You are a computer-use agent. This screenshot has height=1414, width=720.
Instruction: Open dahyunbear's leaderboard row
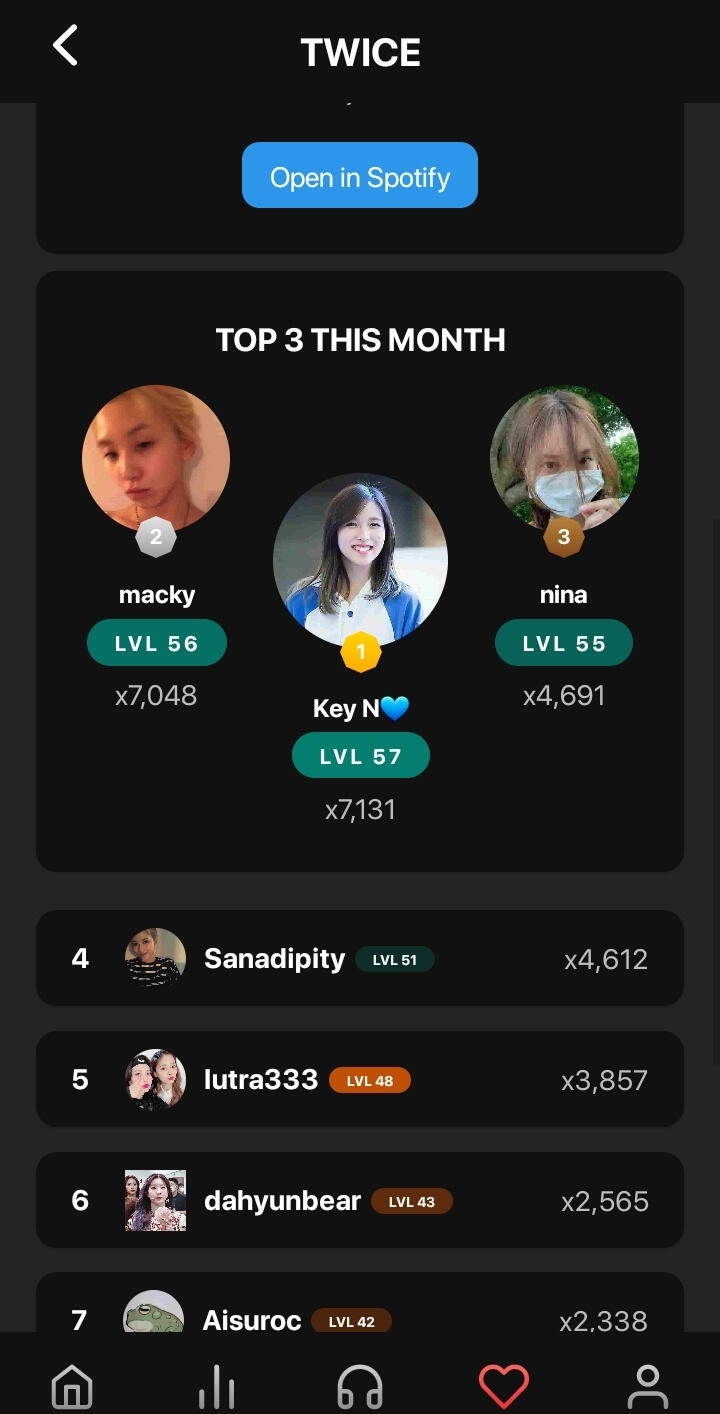pyautogui.click(x=360, y=1200)
